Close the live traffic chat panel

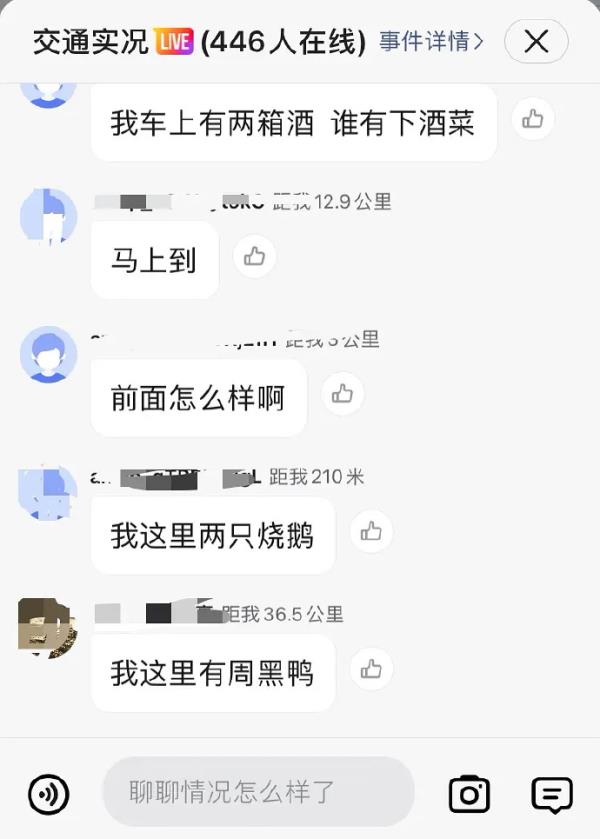tap(536, 42)
